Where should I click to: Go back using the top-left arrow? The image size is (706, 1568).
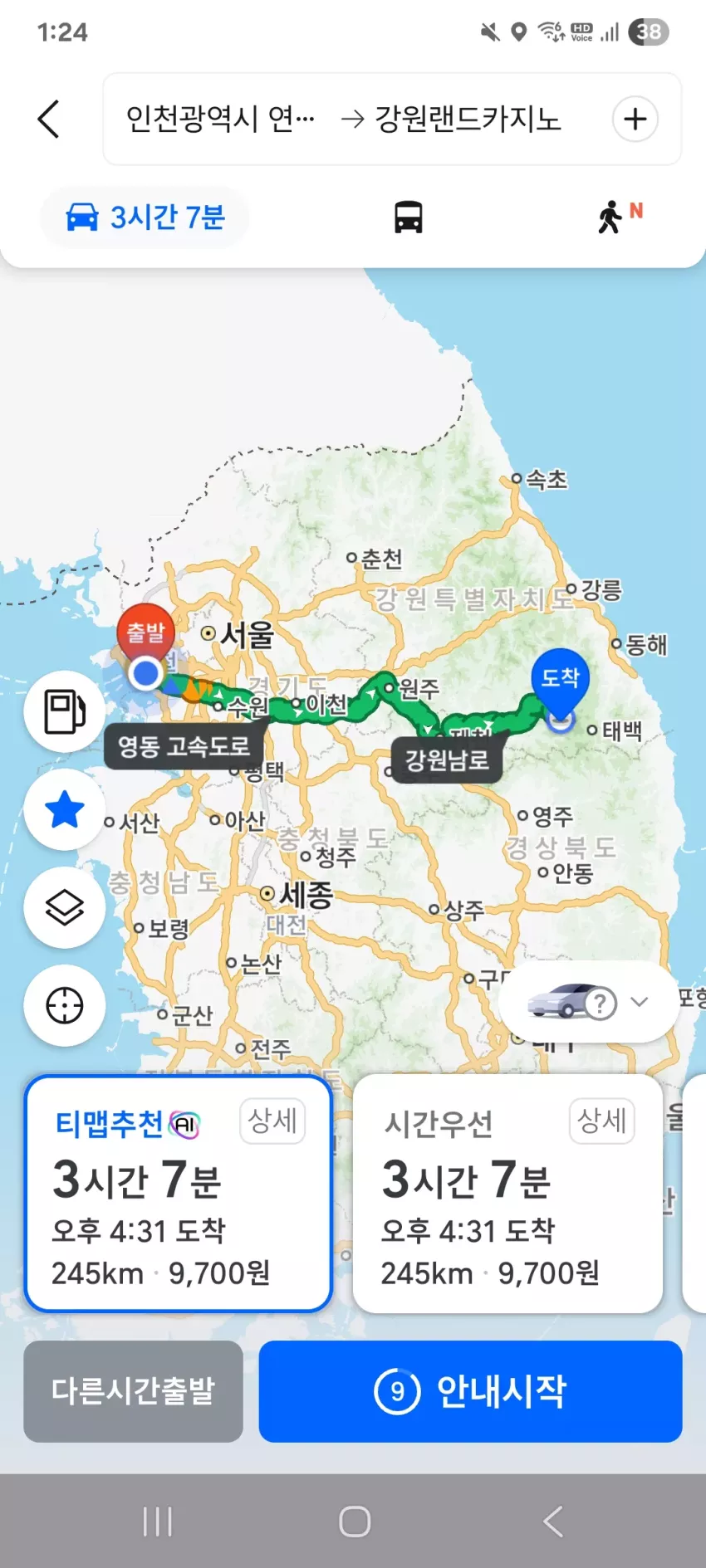click(x=49, y=119)
